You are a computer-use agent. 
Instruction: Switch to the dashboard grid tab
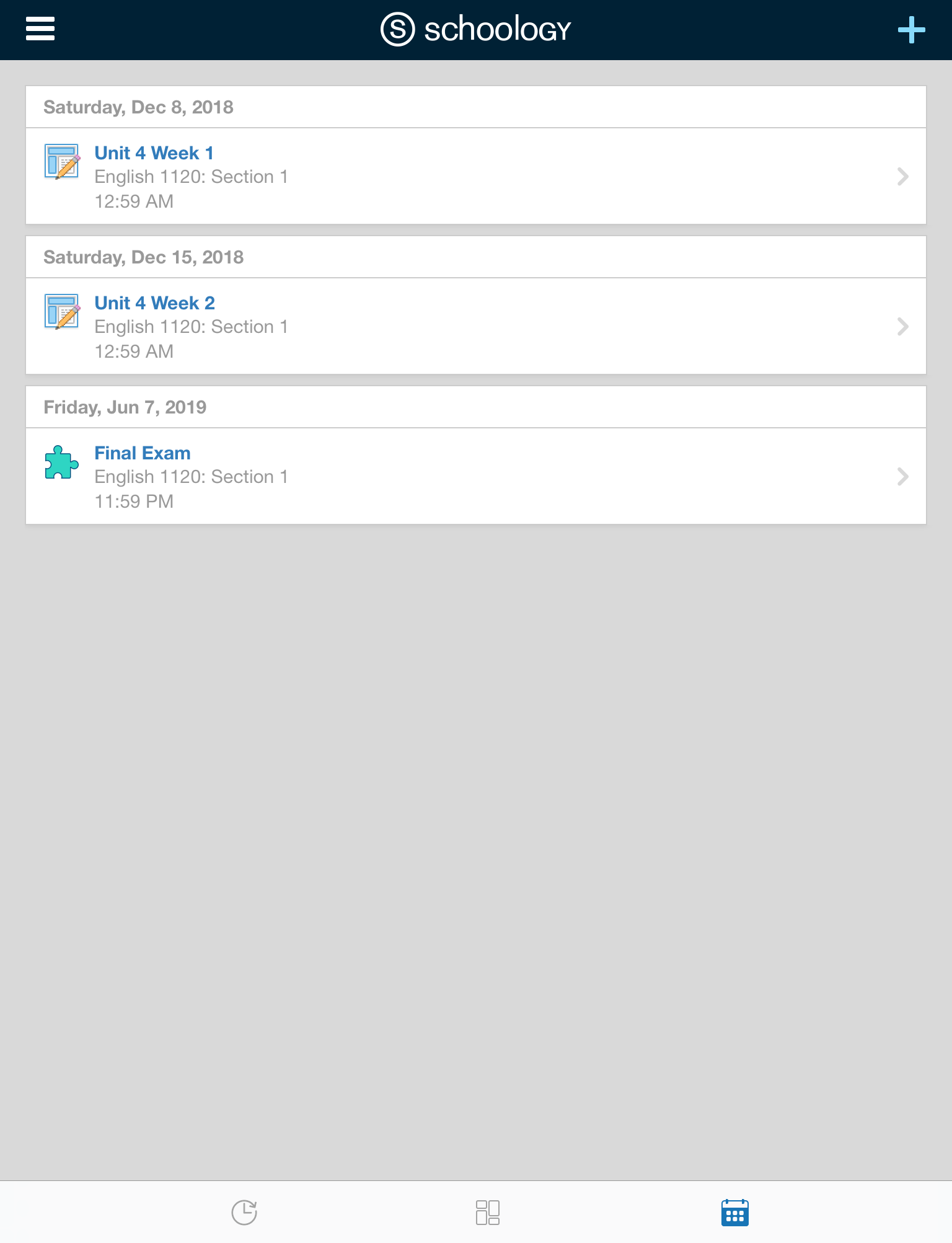coord(488,1212)
